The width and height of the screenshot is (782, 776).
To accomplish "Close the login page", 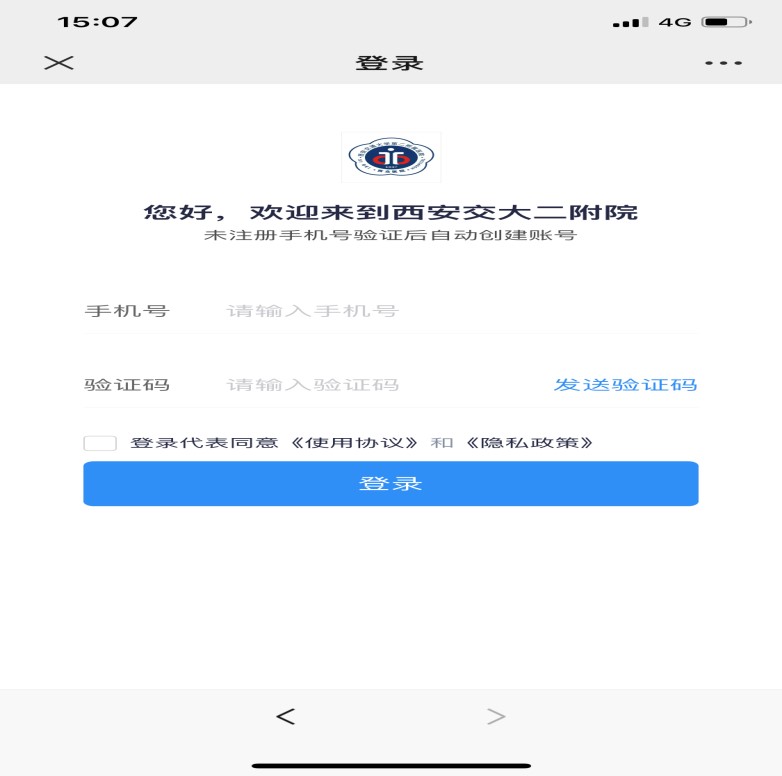I will pos(59,62).
